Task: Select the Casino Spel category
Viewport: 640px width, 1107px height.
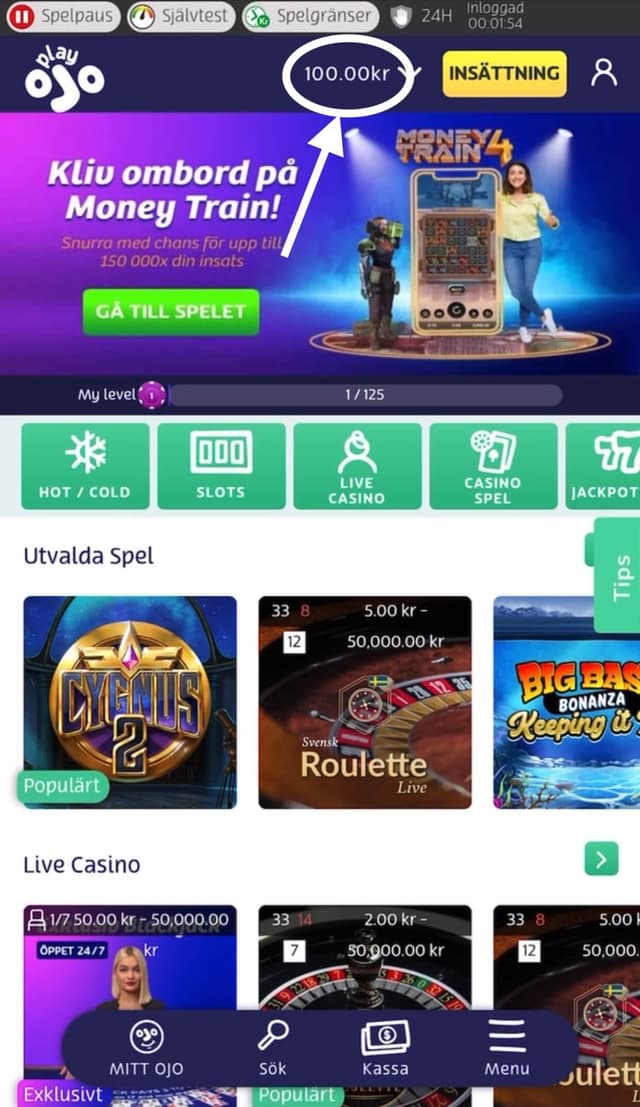Action: point(493,467)
